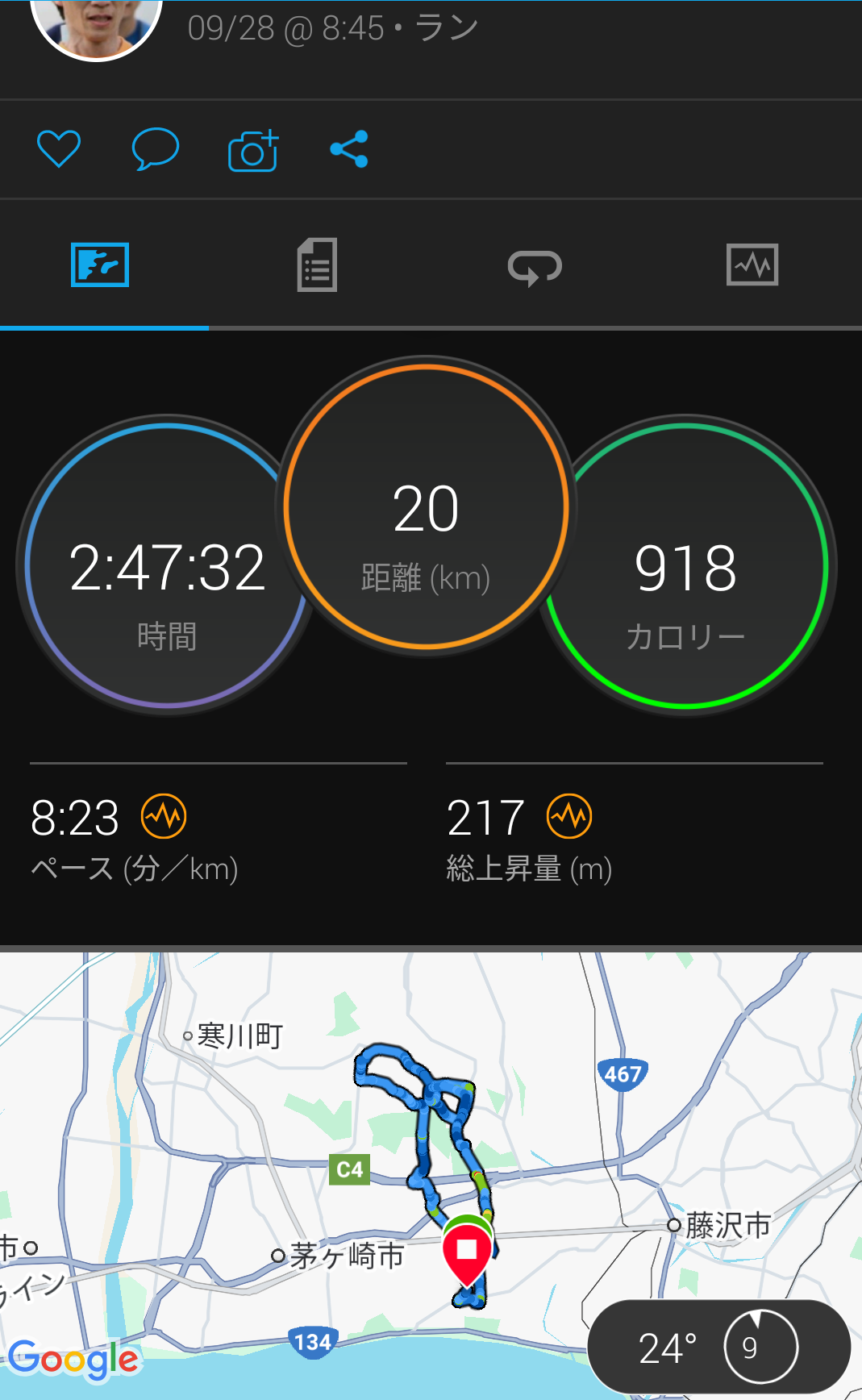Viewport: 862px width, 1400px height.
Task: Open the comments bubble
Action: [155, 149]
